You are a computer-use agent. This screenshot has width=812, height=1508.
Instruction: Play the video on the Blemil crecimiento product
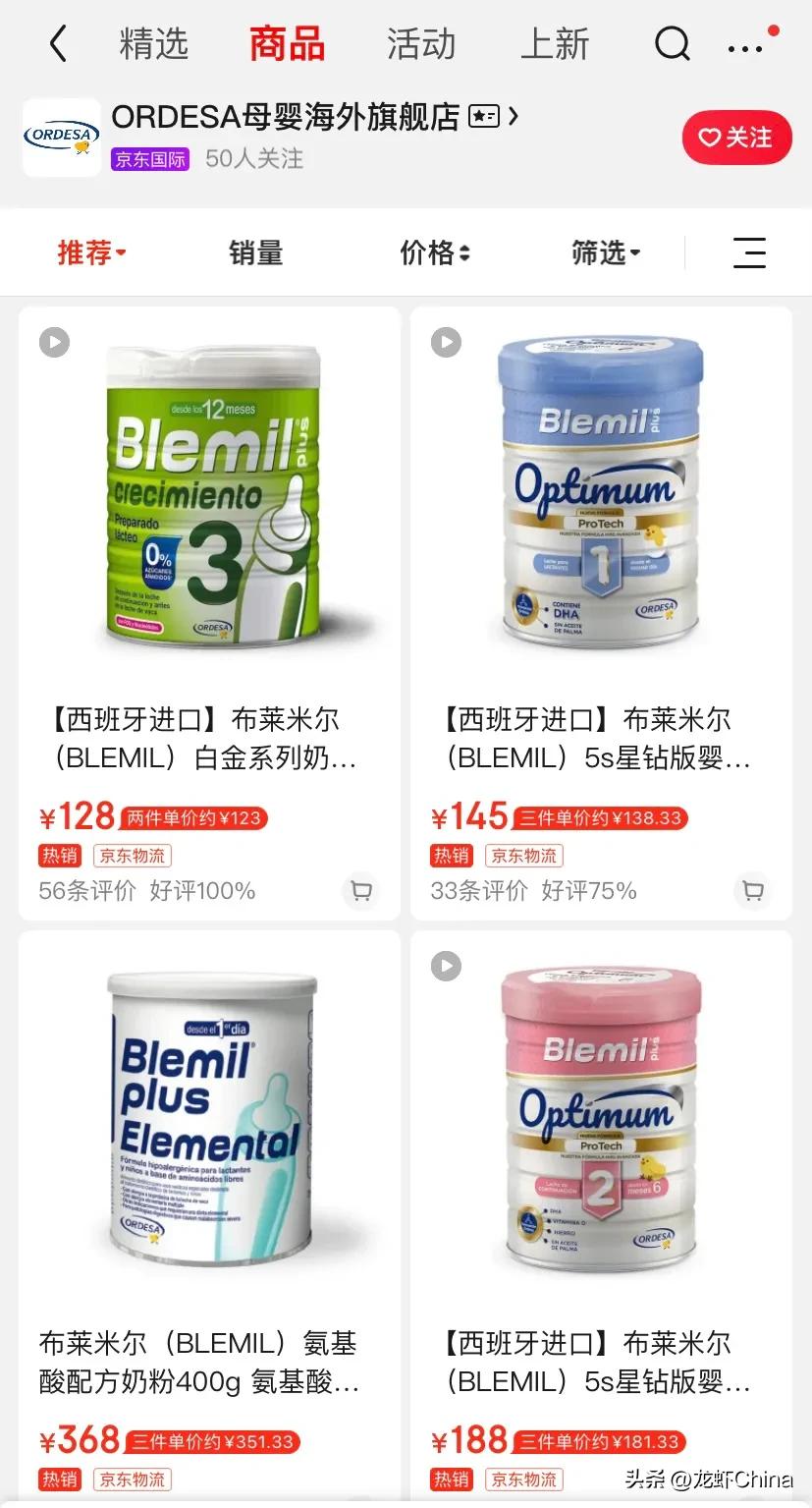54,342
